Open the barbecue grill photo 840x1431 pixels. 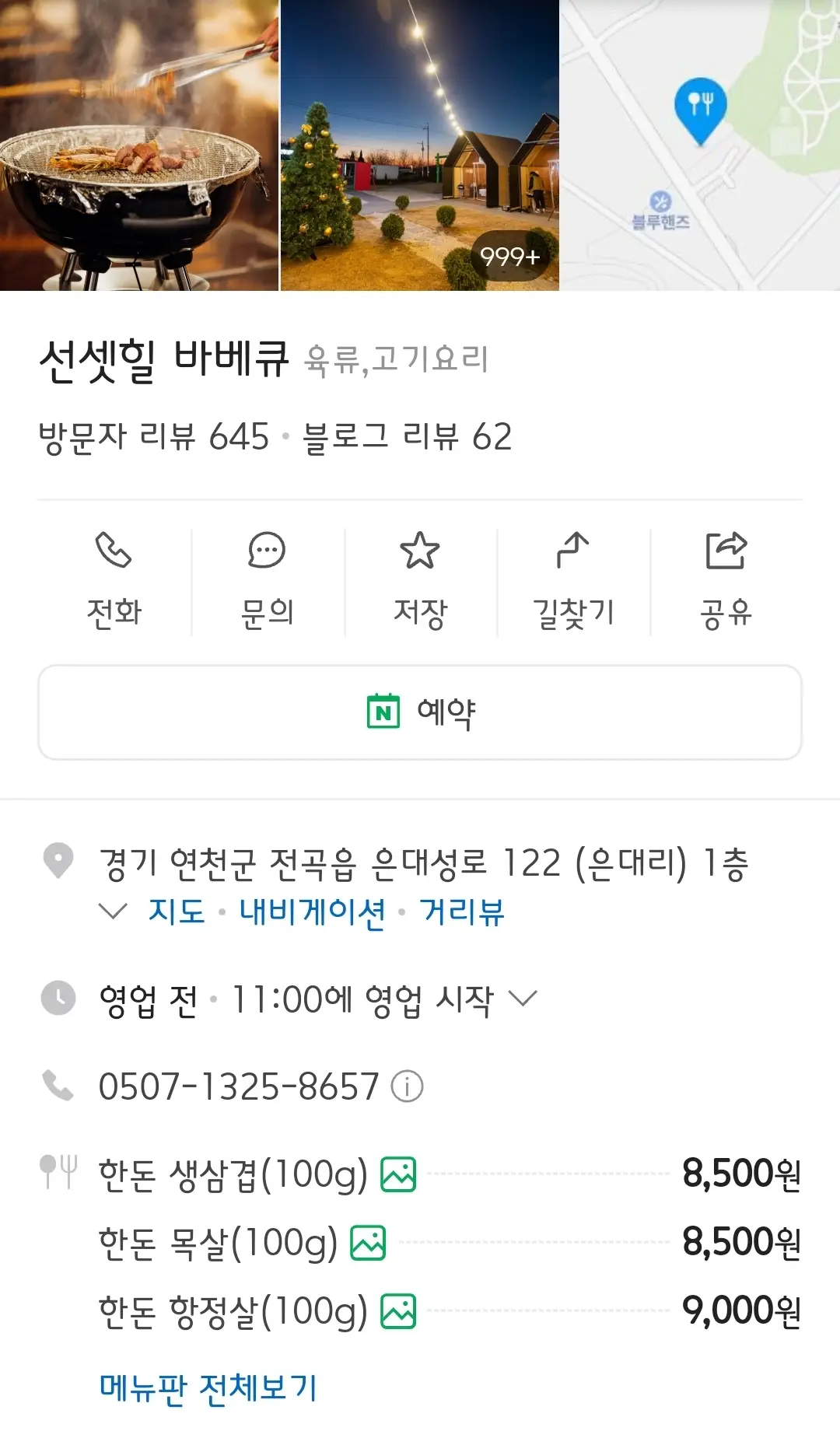click(x=138, y=145)
